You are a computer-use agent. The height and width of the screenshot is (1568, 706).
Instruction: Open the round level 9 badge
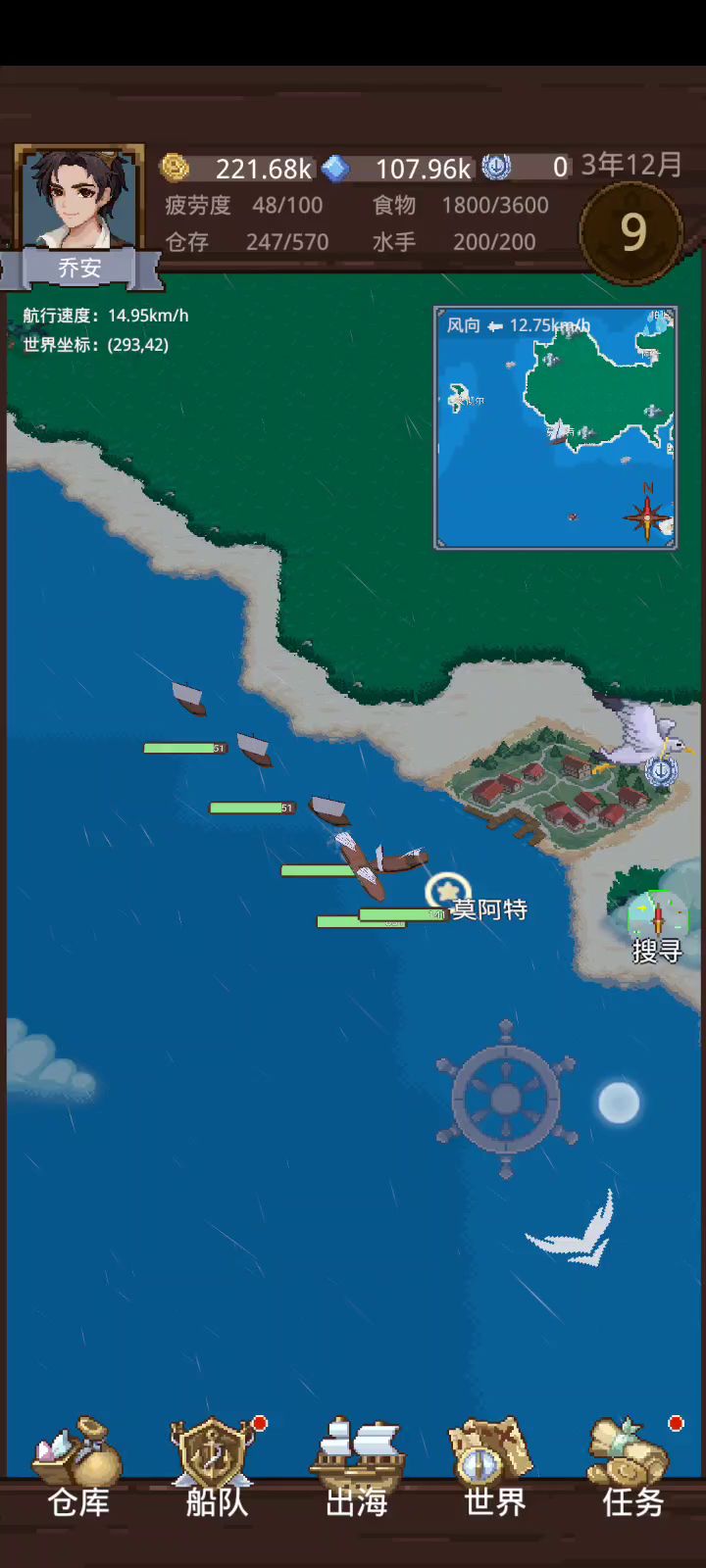coord(632,233)
